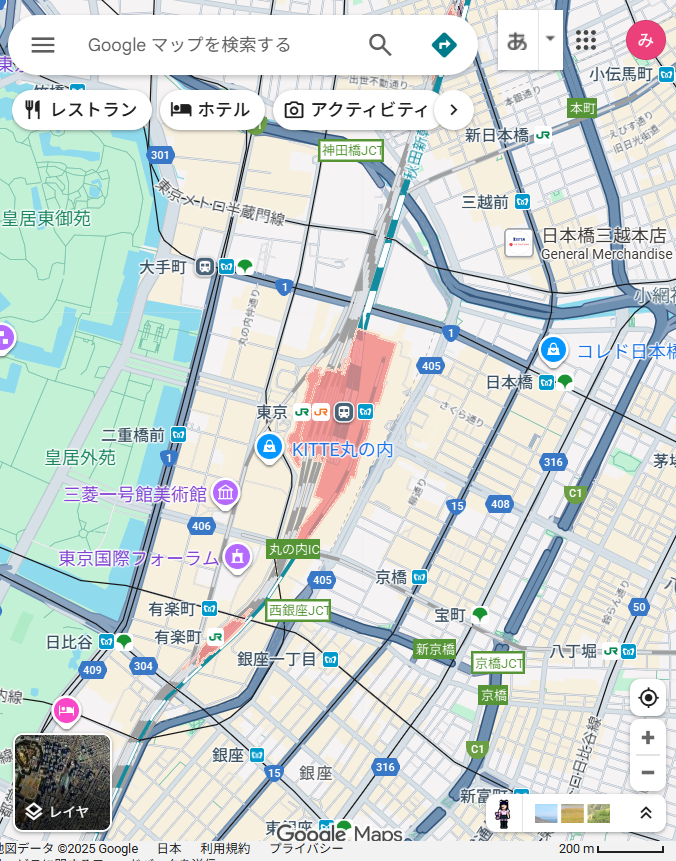The width and height of the screenshot is (676, 861).
Task: Open the Google apps grid
Action: click(586, 40)
